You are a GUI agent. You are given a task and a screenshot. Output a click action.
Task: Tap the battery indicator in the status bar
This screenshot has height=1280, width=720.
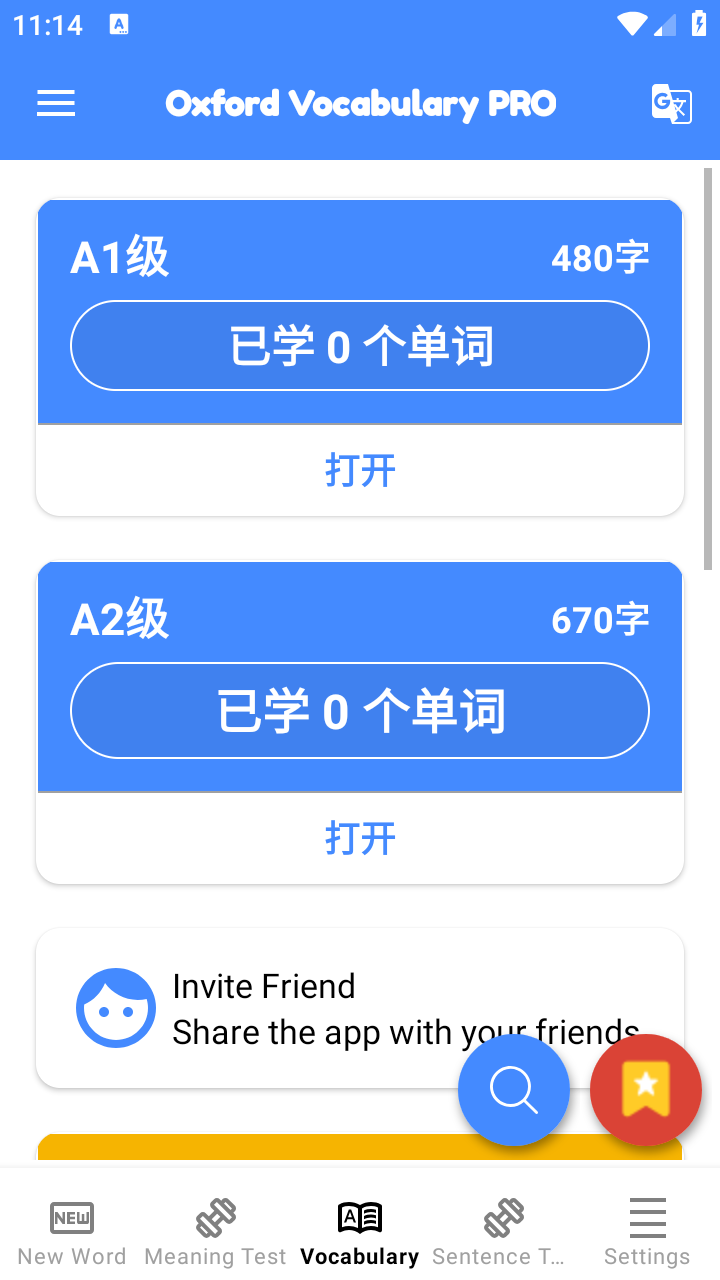coord(697,22)
